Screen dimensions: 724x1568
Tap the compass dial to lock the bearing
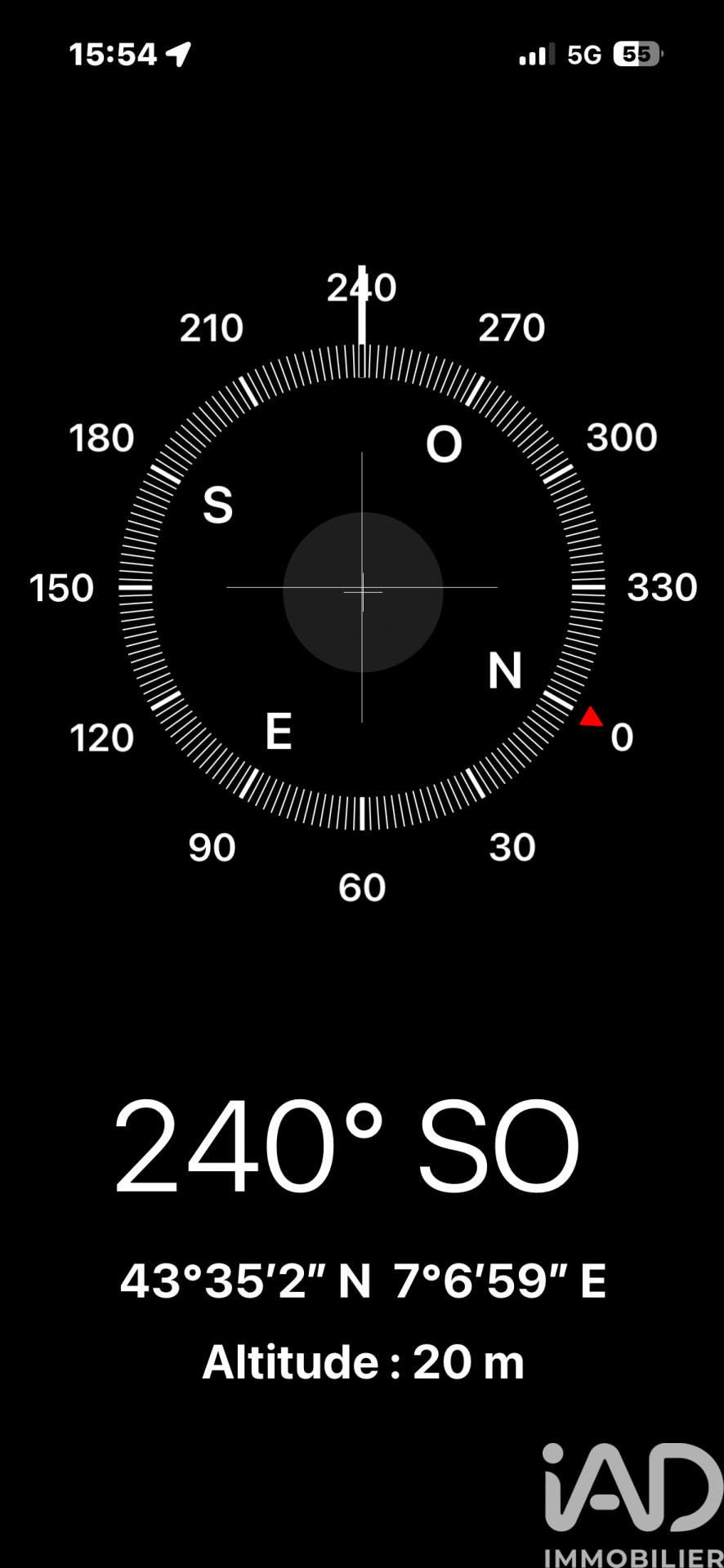pos(362,588)
